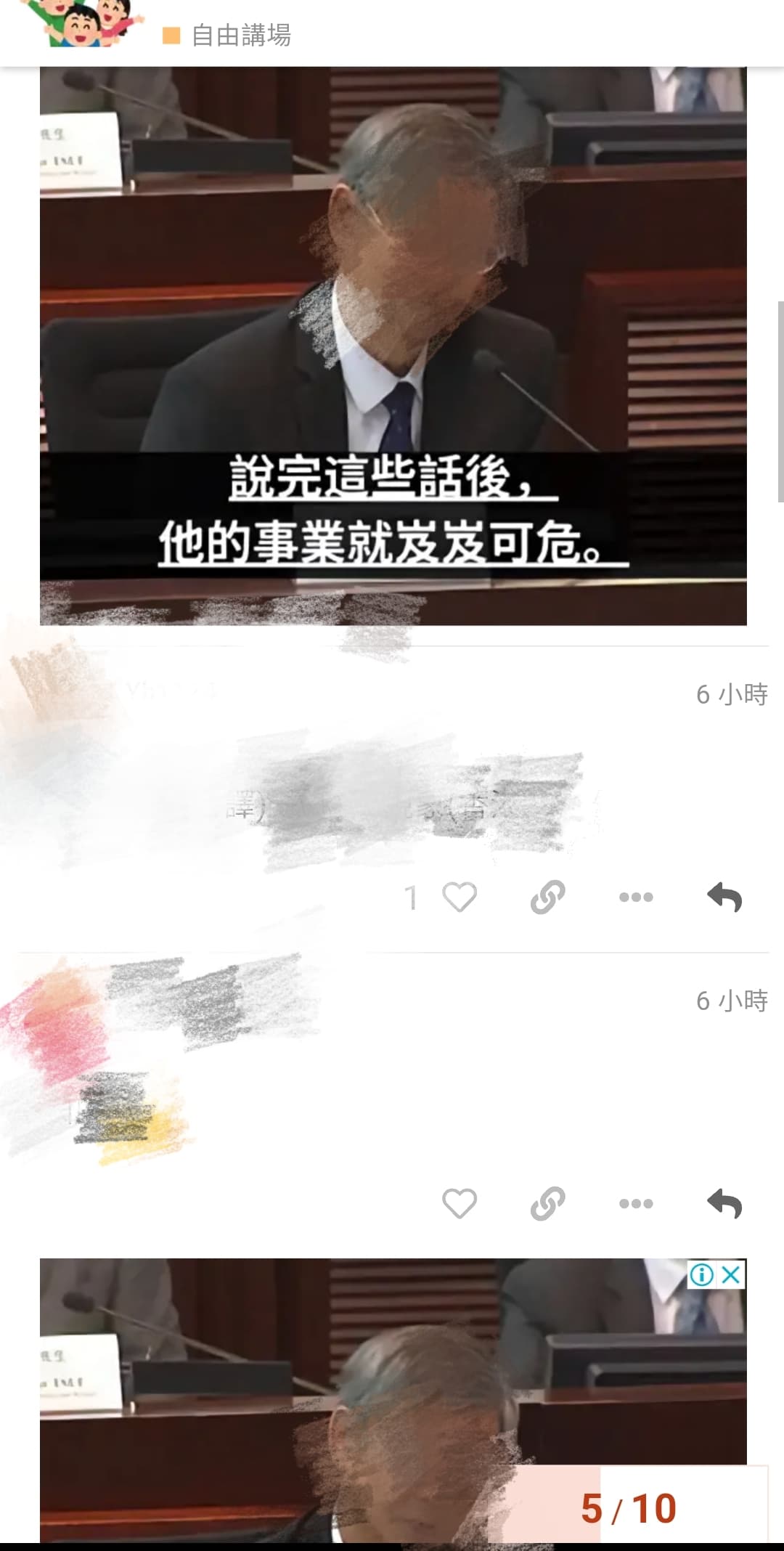Like the second post with no likes
784x1551 pixels.
460,1204
